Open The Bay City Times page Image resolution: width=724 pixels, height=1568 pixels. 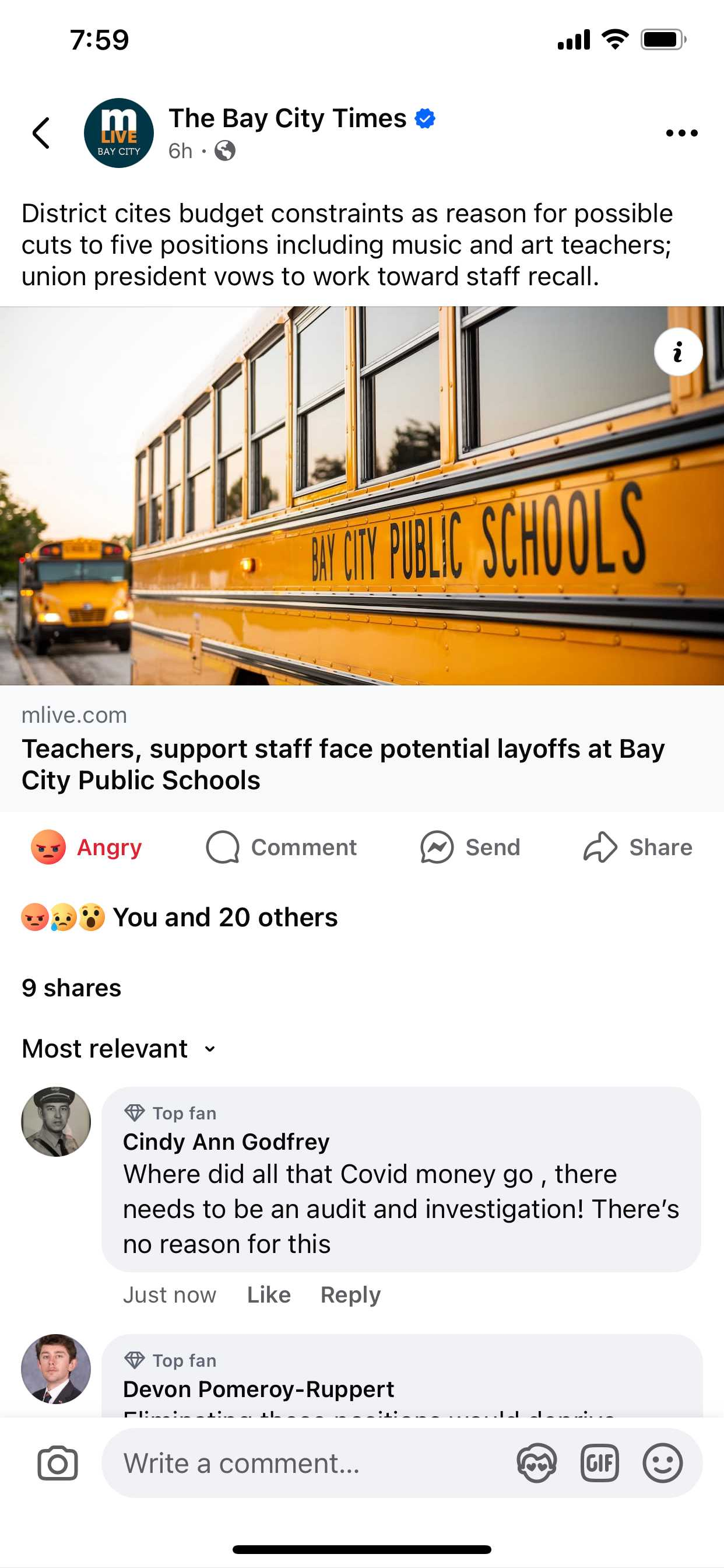287,118
